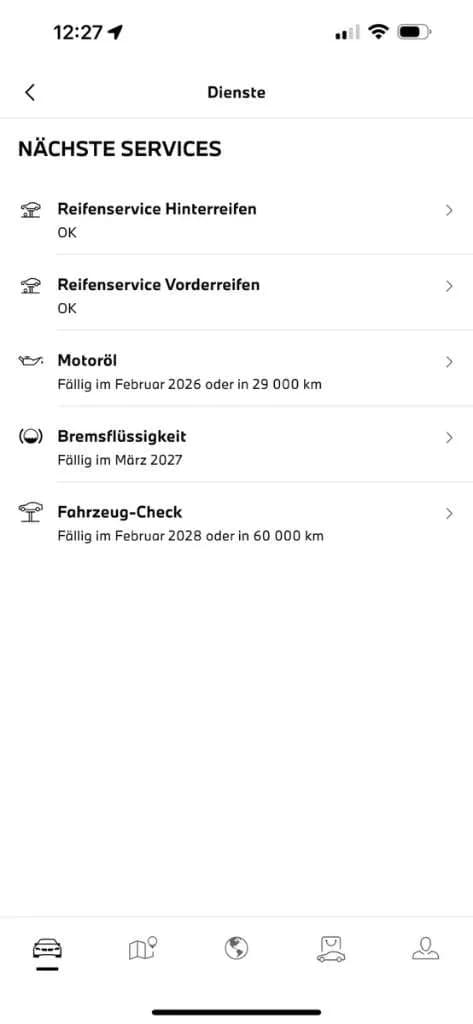Open Reifenservice Vorderreifen details
Viewport: 473px width, 1024px height.
point(236,293)
